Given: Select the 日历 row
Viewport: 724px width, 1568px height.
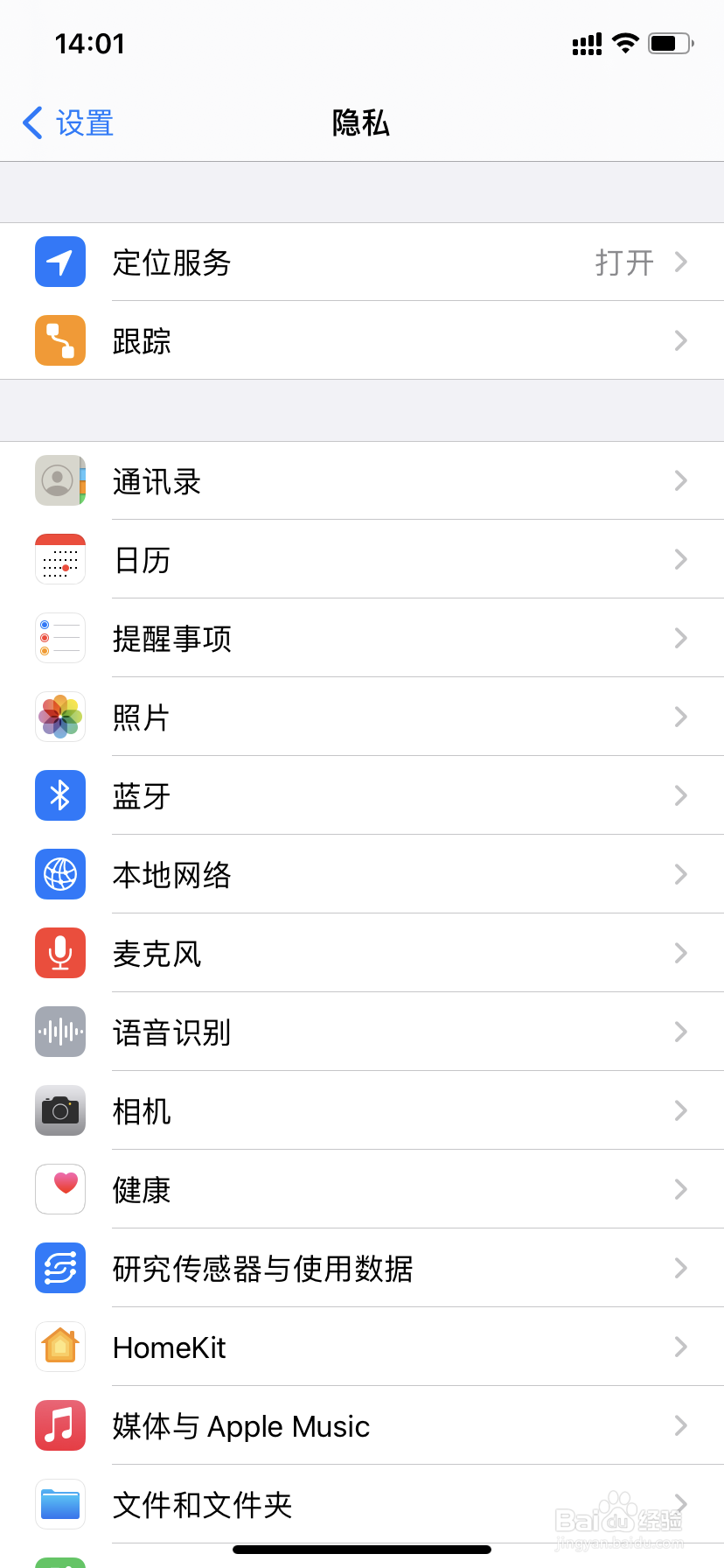Looking at the screenshot, I should click(x=362, y=559).
